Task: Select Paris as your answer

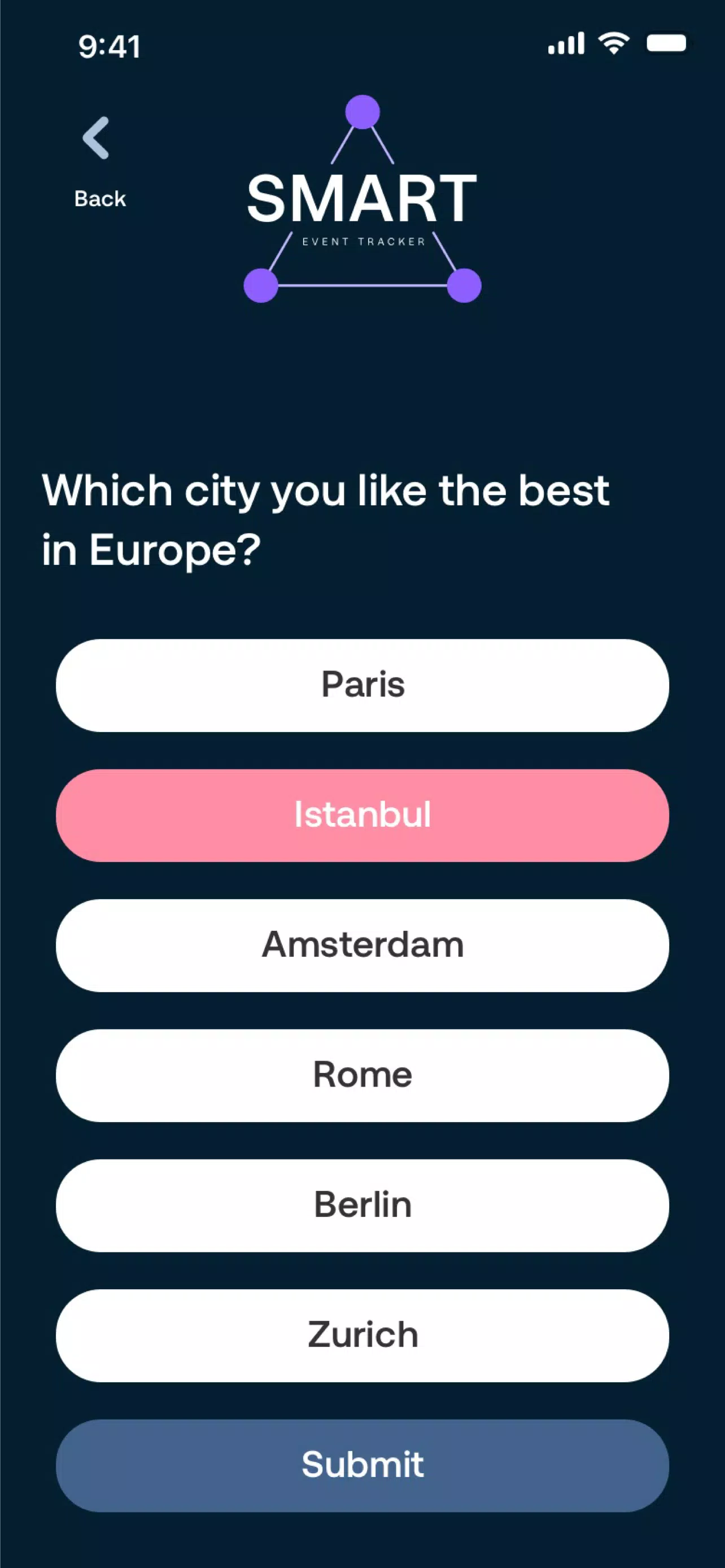Action: (x=362, y=685)
